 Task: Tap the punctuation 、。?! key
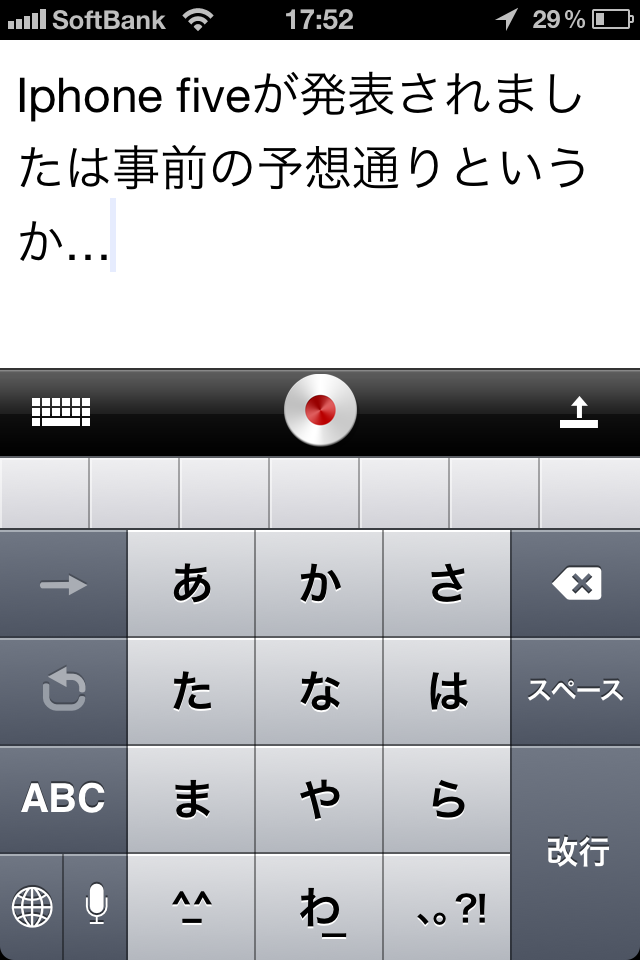click(447, 907)
